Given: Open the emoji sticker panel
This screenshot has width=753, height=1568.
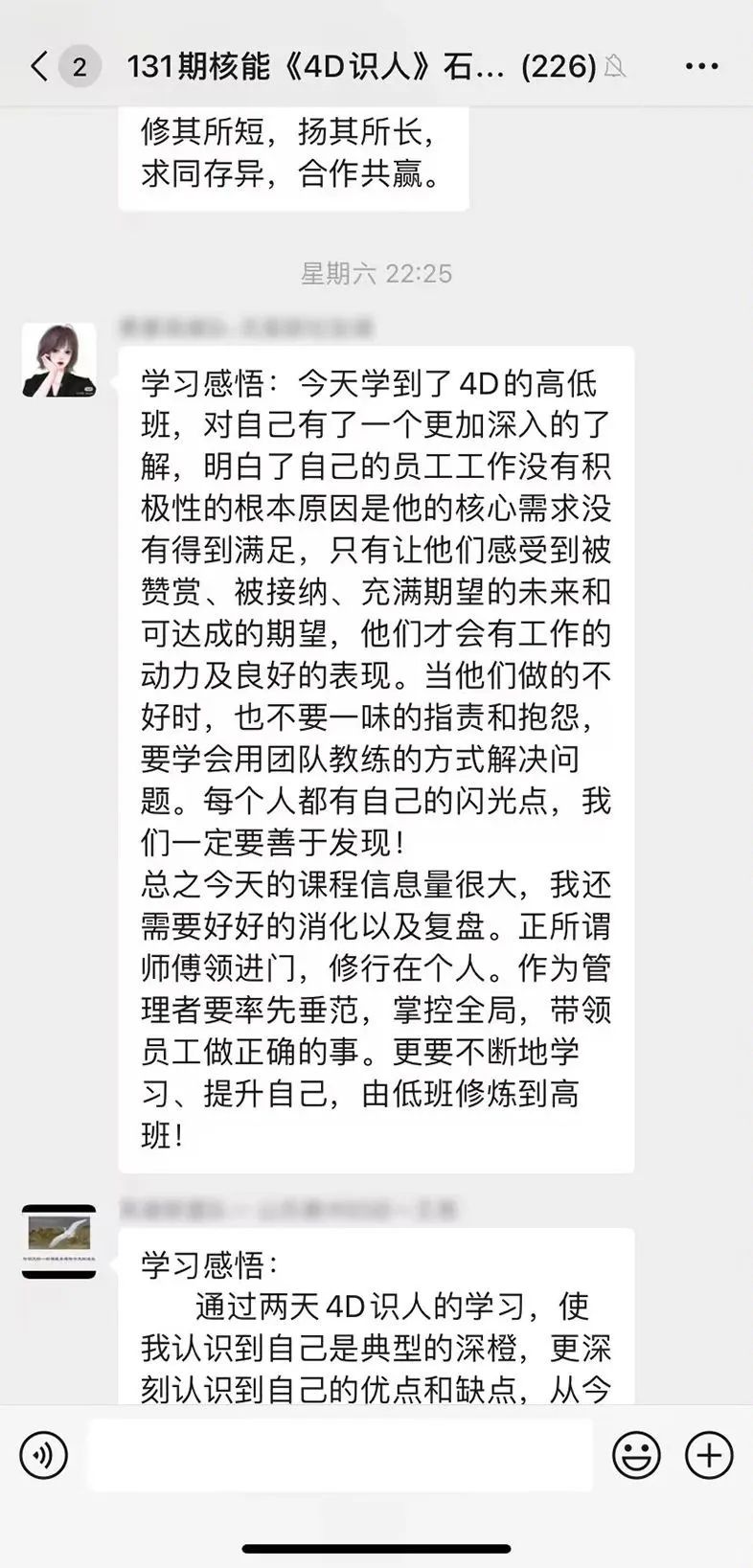Looking at the screenshot, I should coord(636,1455).
